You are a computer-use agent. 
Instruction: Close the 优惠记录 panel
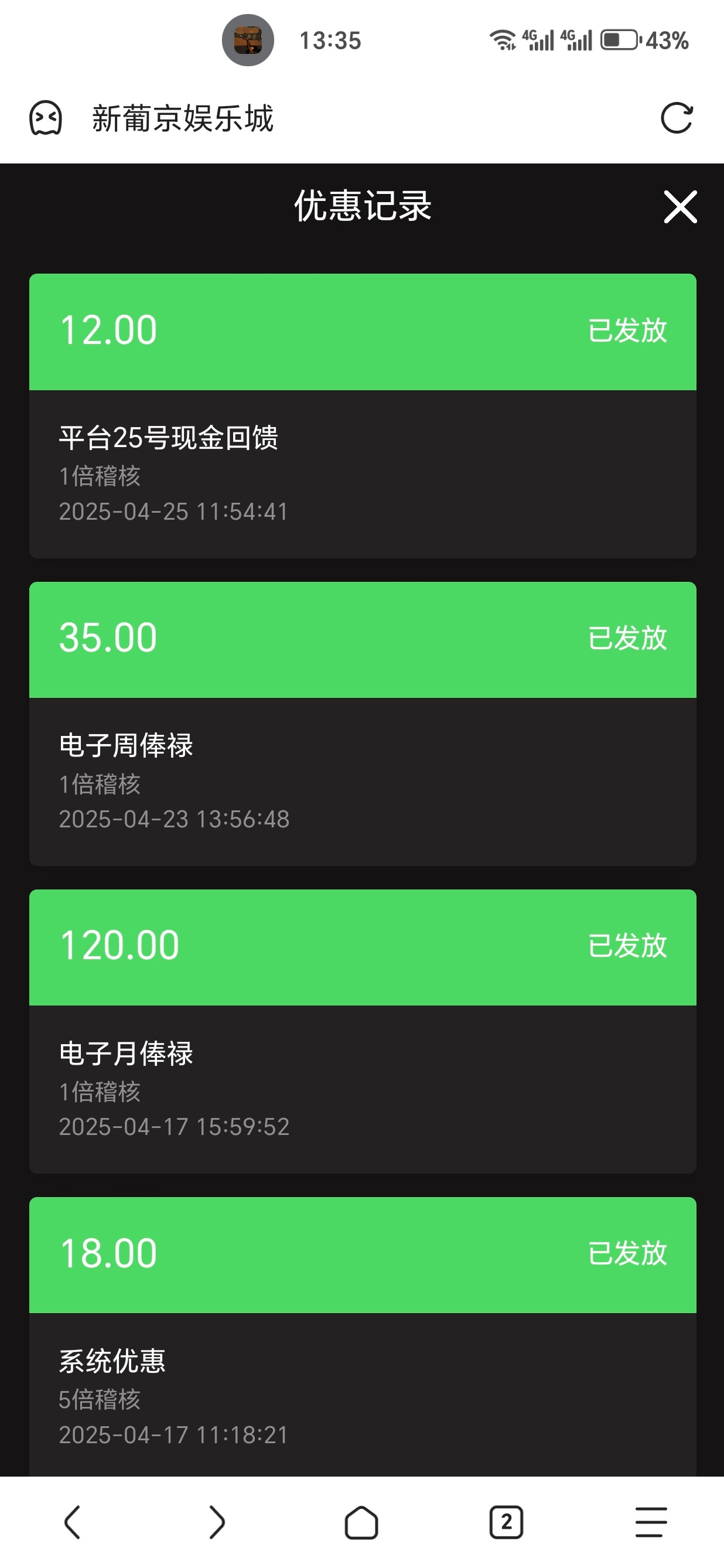pos(679,207)
